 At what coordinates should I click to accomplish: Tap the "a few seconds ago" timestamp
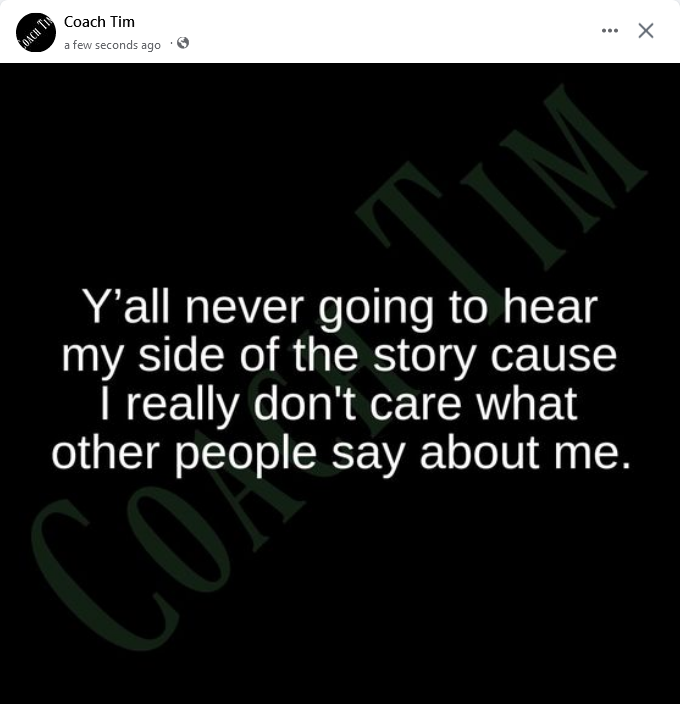112,45
